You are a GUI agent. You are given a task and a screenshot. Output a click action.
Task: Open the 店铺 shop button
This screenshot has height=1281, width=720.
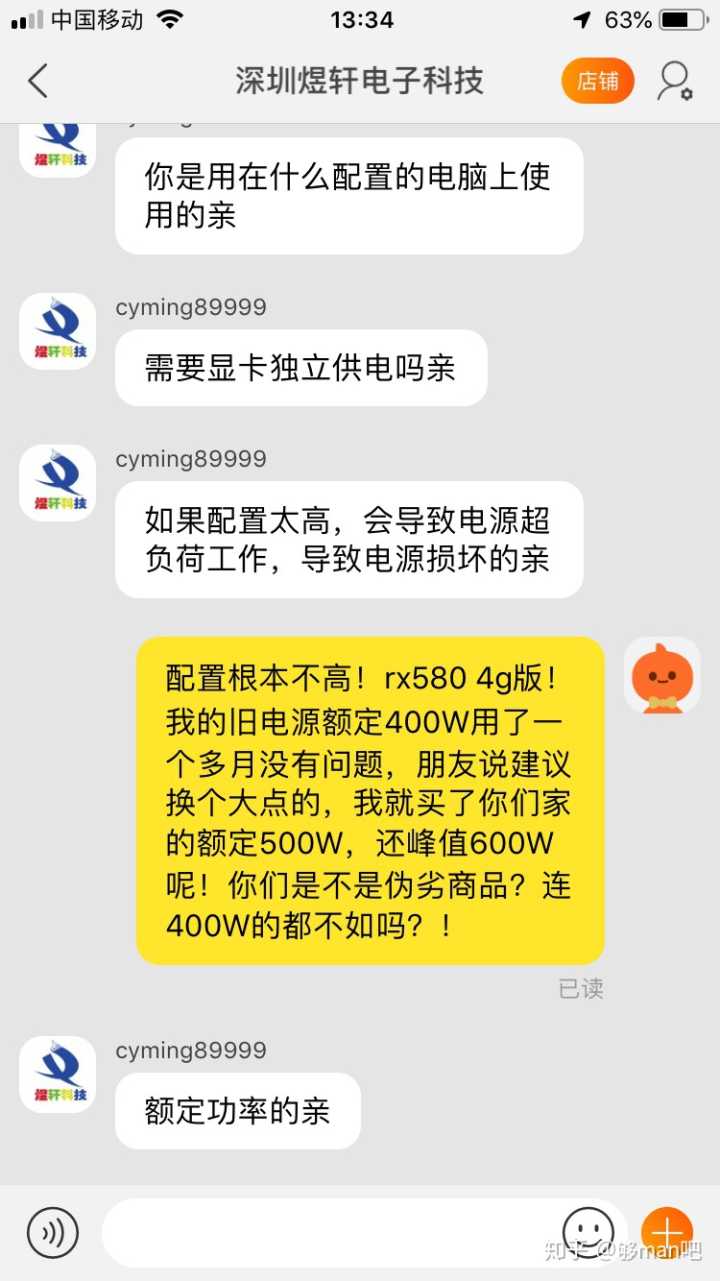coord(598,81)
